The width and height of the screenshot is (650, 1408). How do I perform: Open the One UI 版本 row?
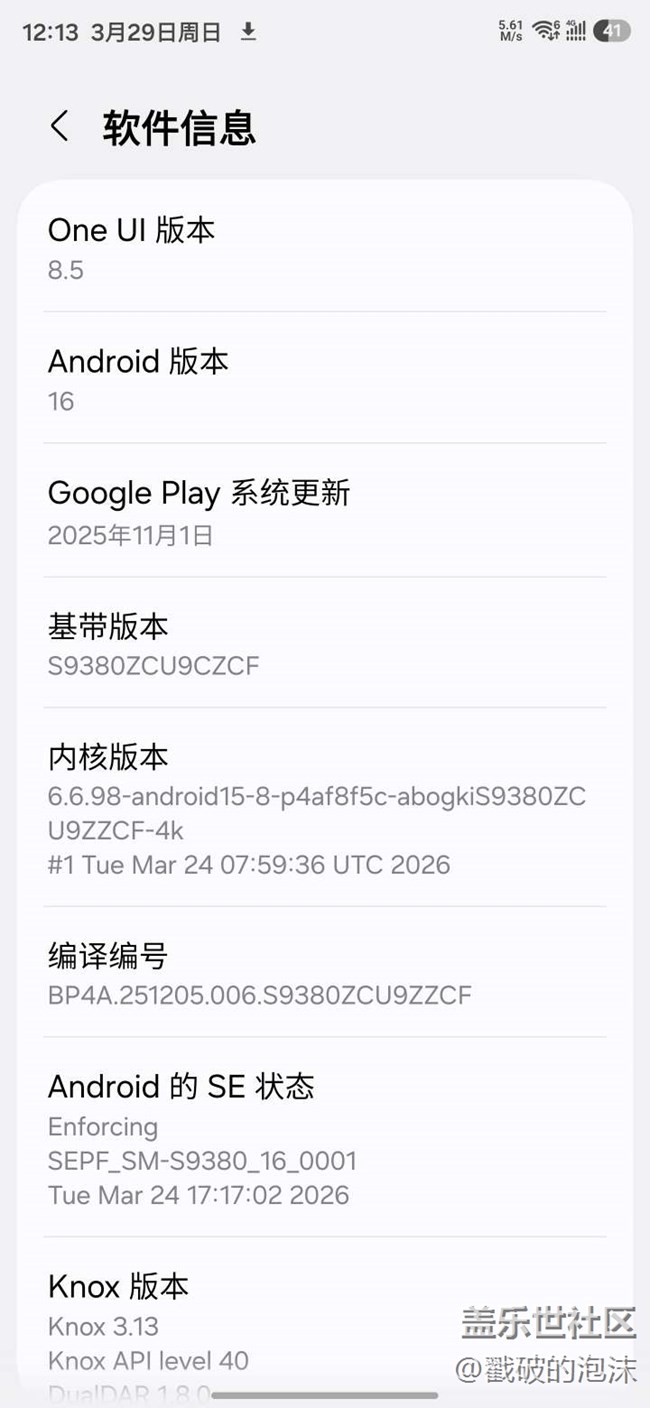pos(325,248)
